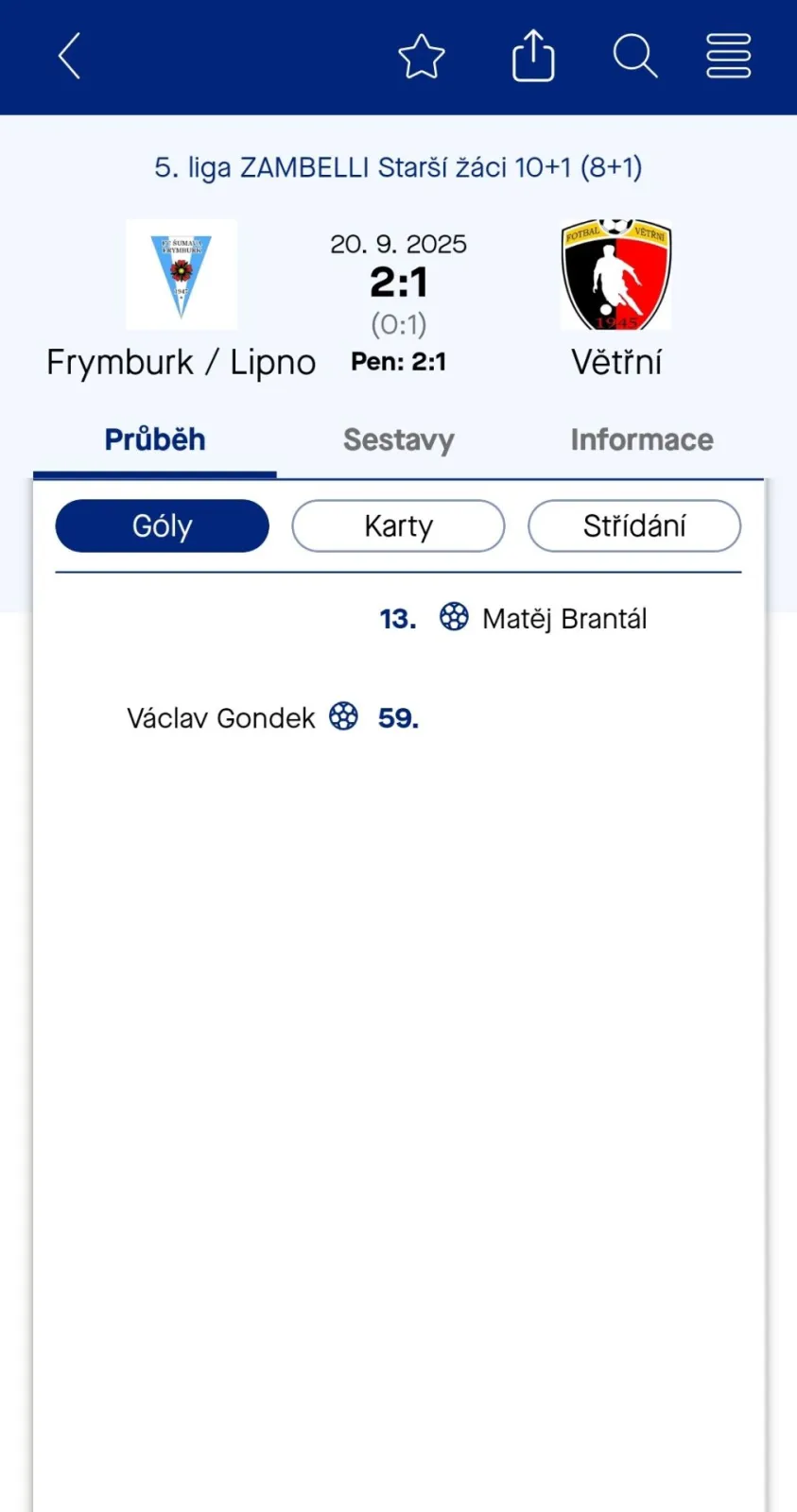Open the Větřní team page
Viewport: 797px width, 1512px height.
point(616,362)
